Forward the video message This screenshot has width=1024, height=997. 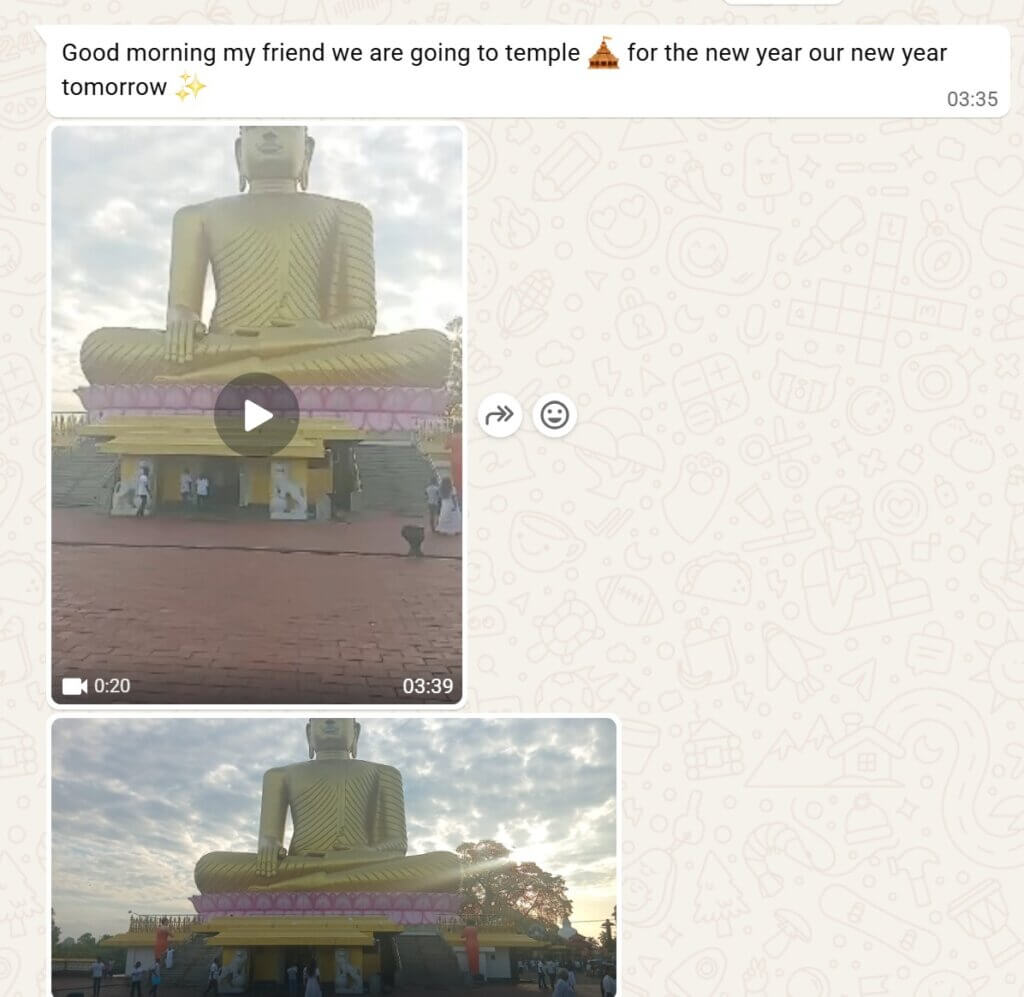499,415
